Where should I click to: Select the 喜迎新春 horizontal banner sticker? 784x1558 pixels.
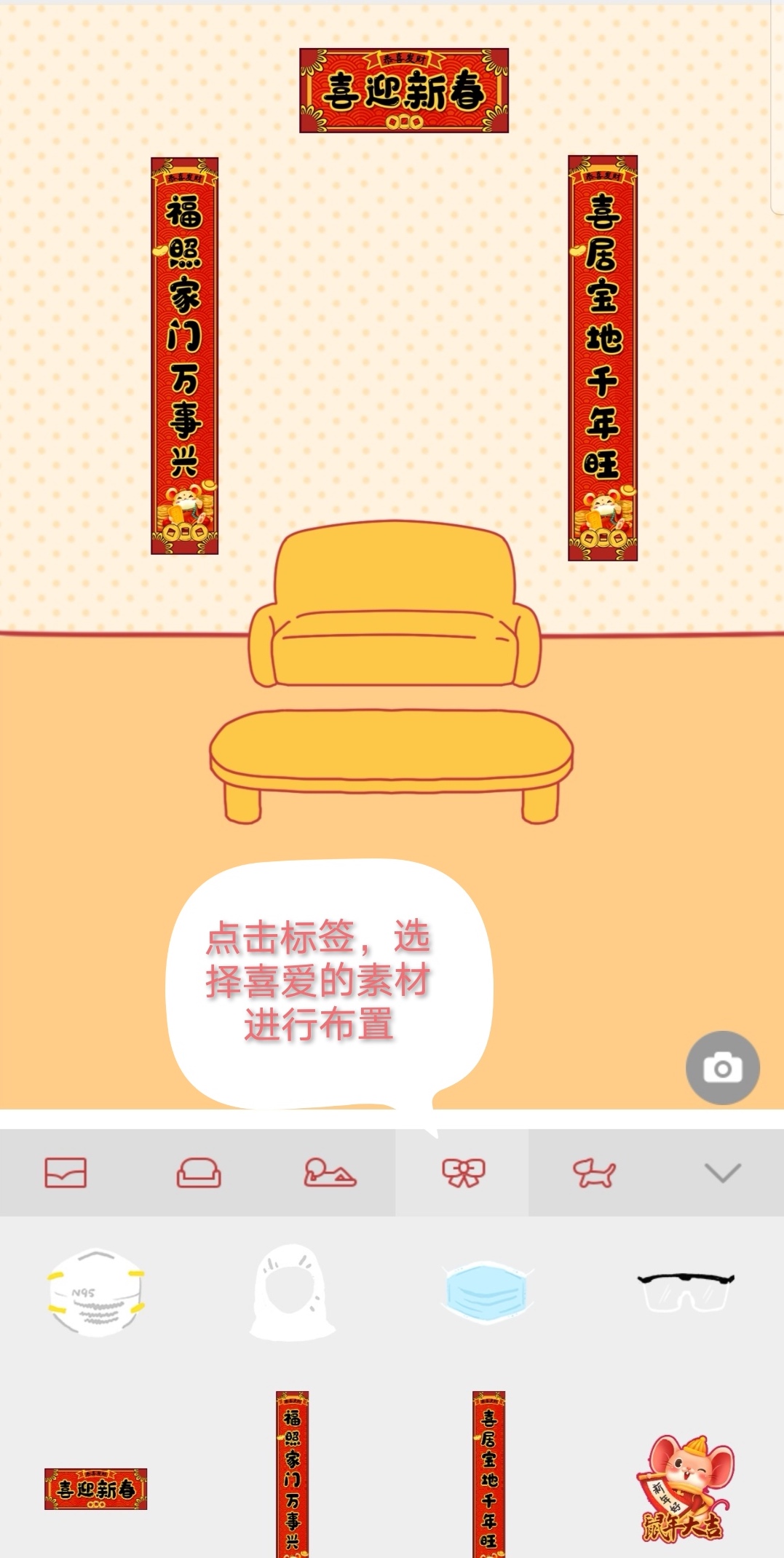coord(96,1488)
